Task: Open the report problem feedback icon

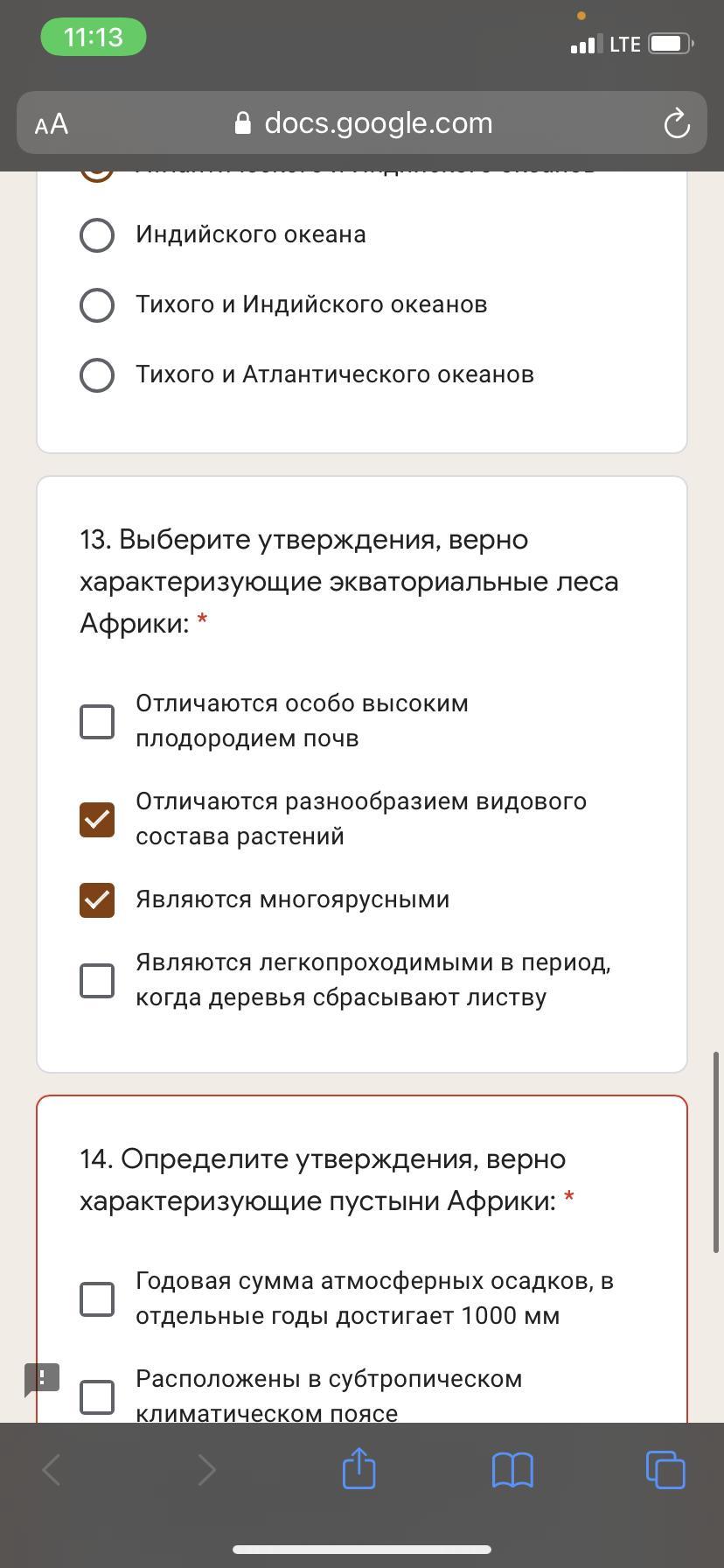Action: [42, 1379]
